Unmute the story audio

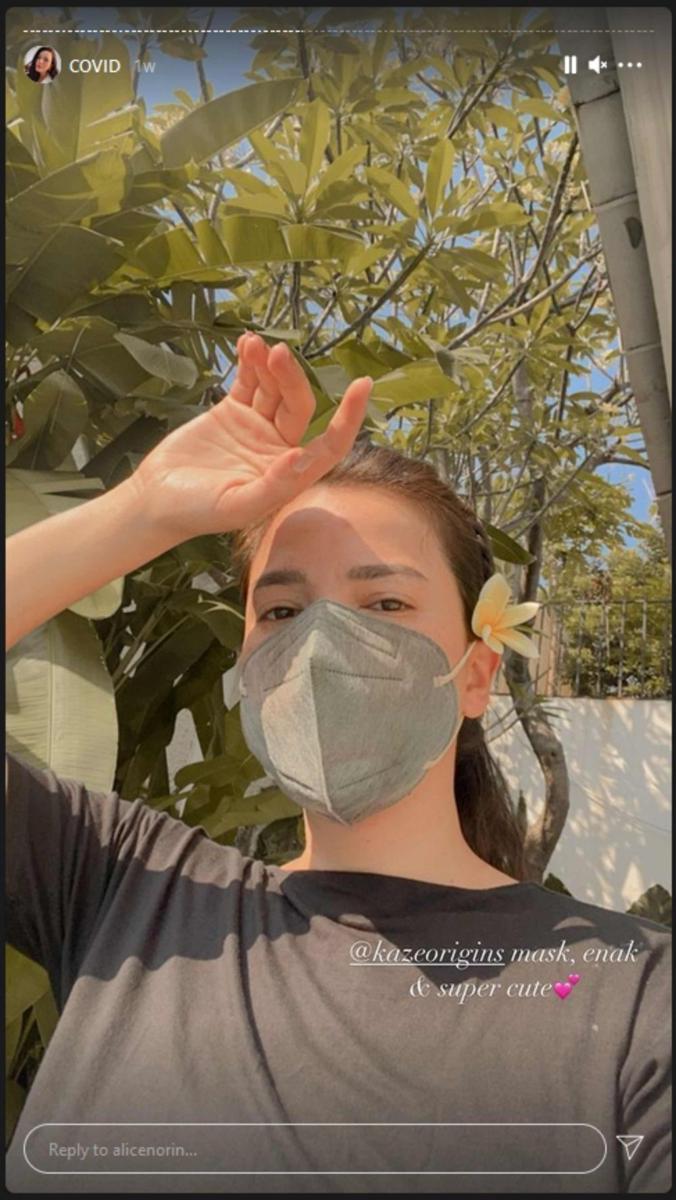598,65
